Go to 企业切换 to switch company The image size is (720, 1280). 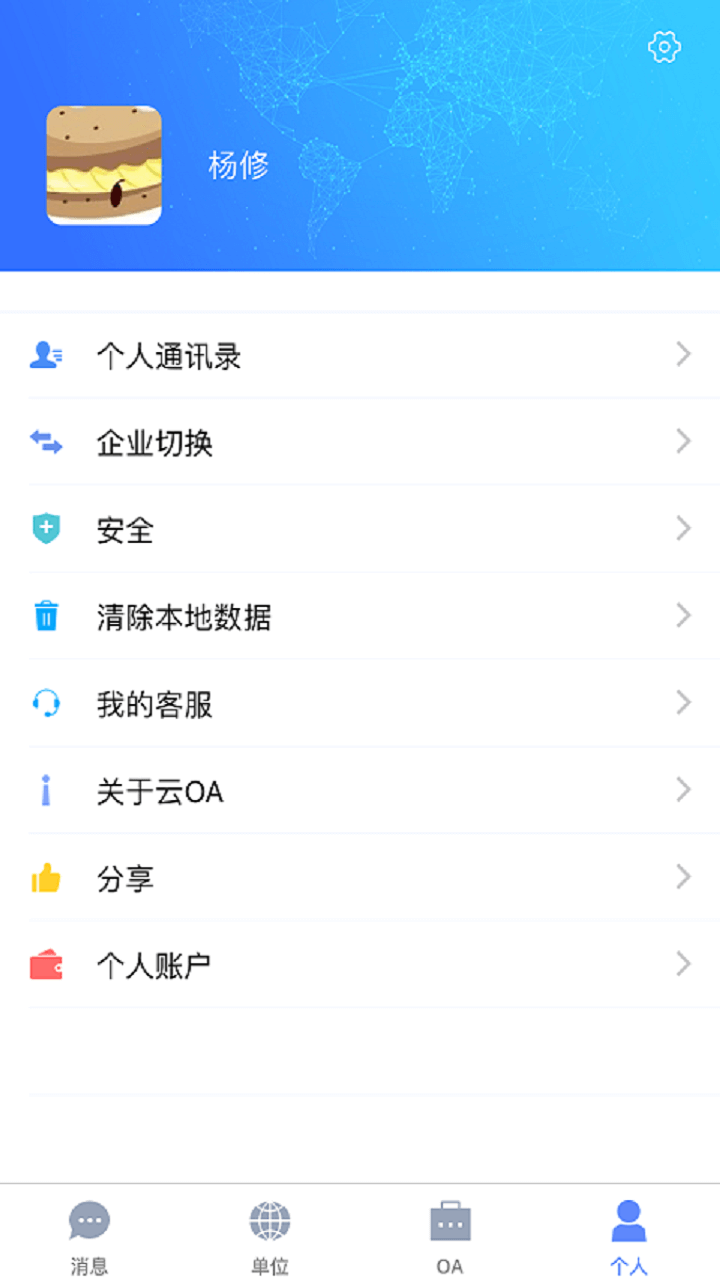pos(360,443)
